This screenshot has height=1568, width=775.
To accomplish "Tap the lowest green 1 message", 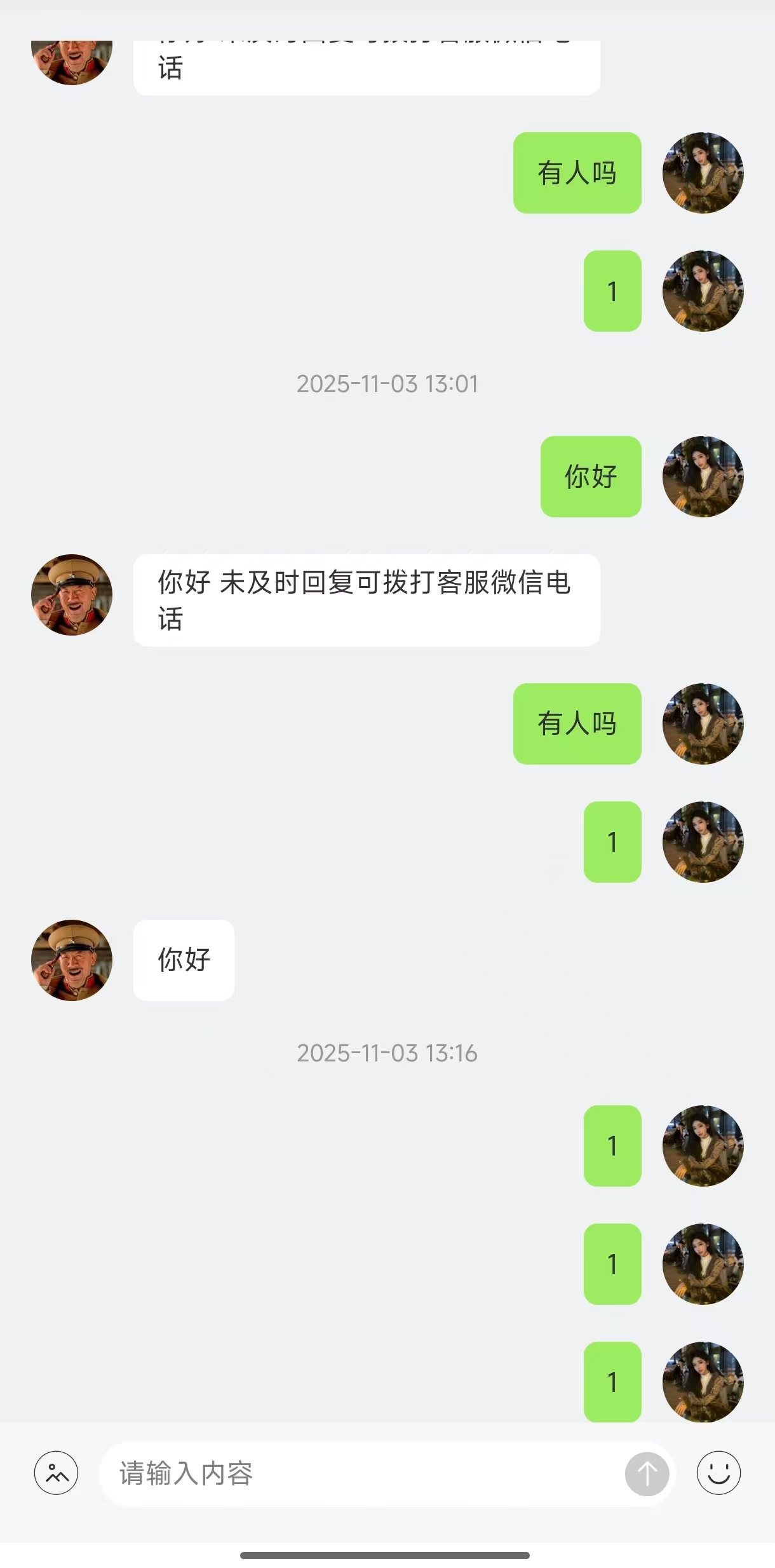I will [x=612, y=1382].
